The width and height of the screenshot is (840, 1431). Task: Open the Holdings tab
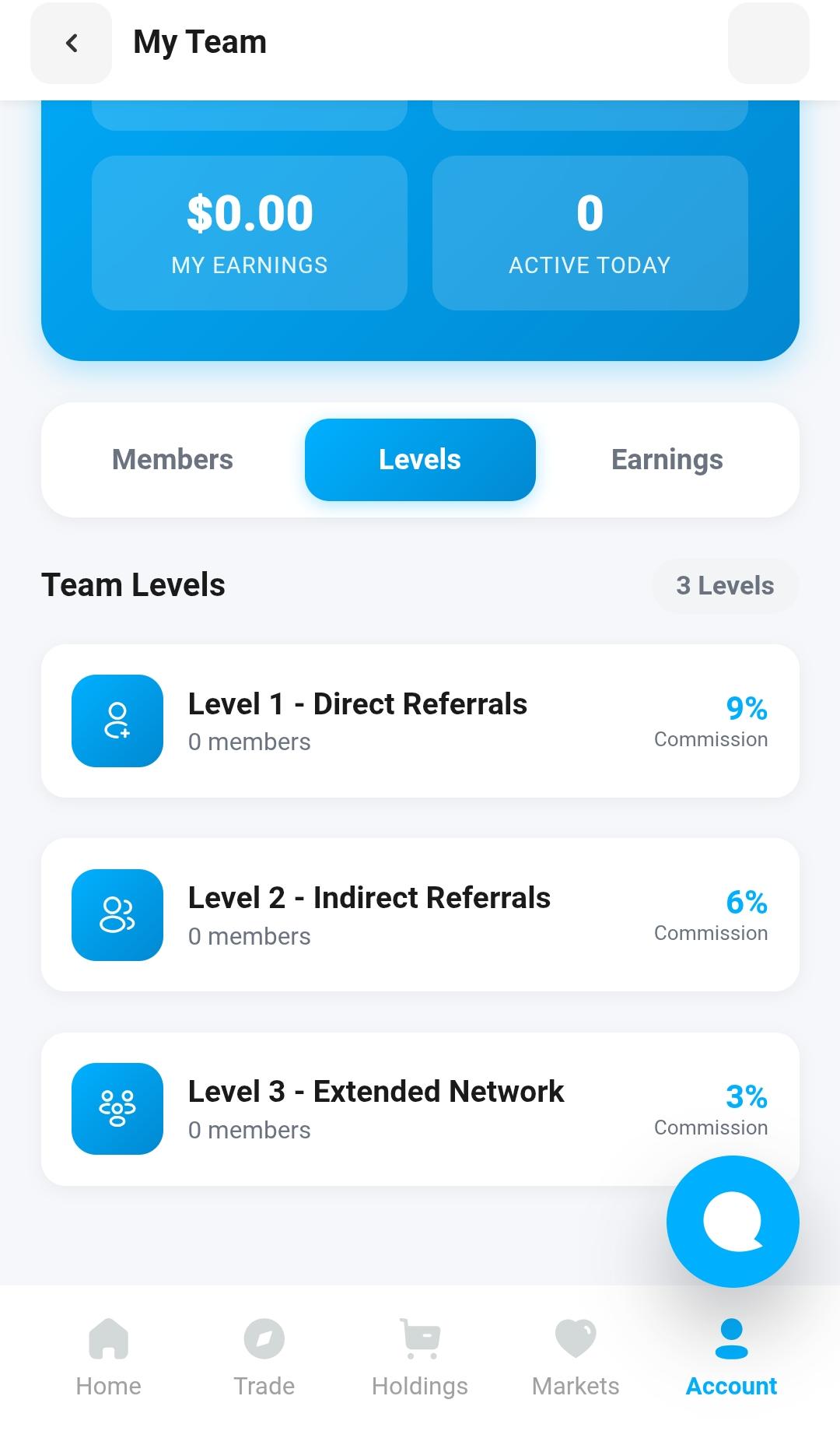[420, 1358]
